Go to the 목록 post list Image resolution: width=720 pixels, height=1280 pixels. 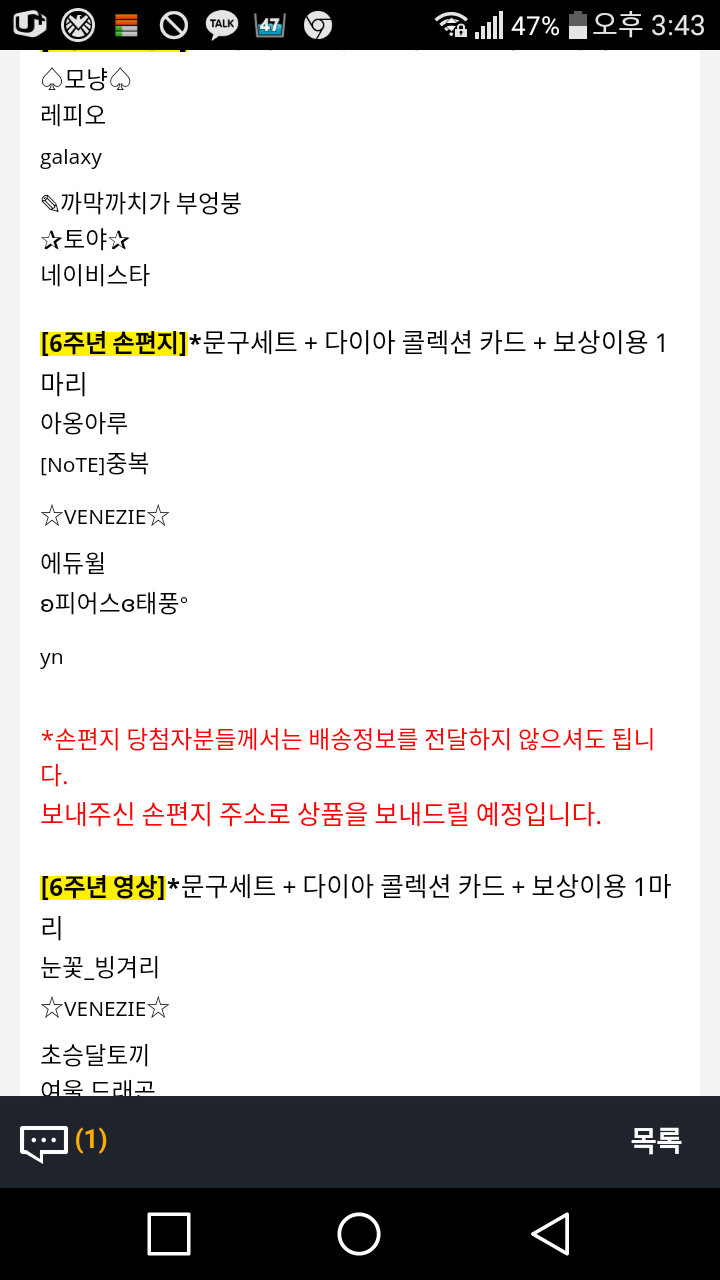pos(656,1140)
